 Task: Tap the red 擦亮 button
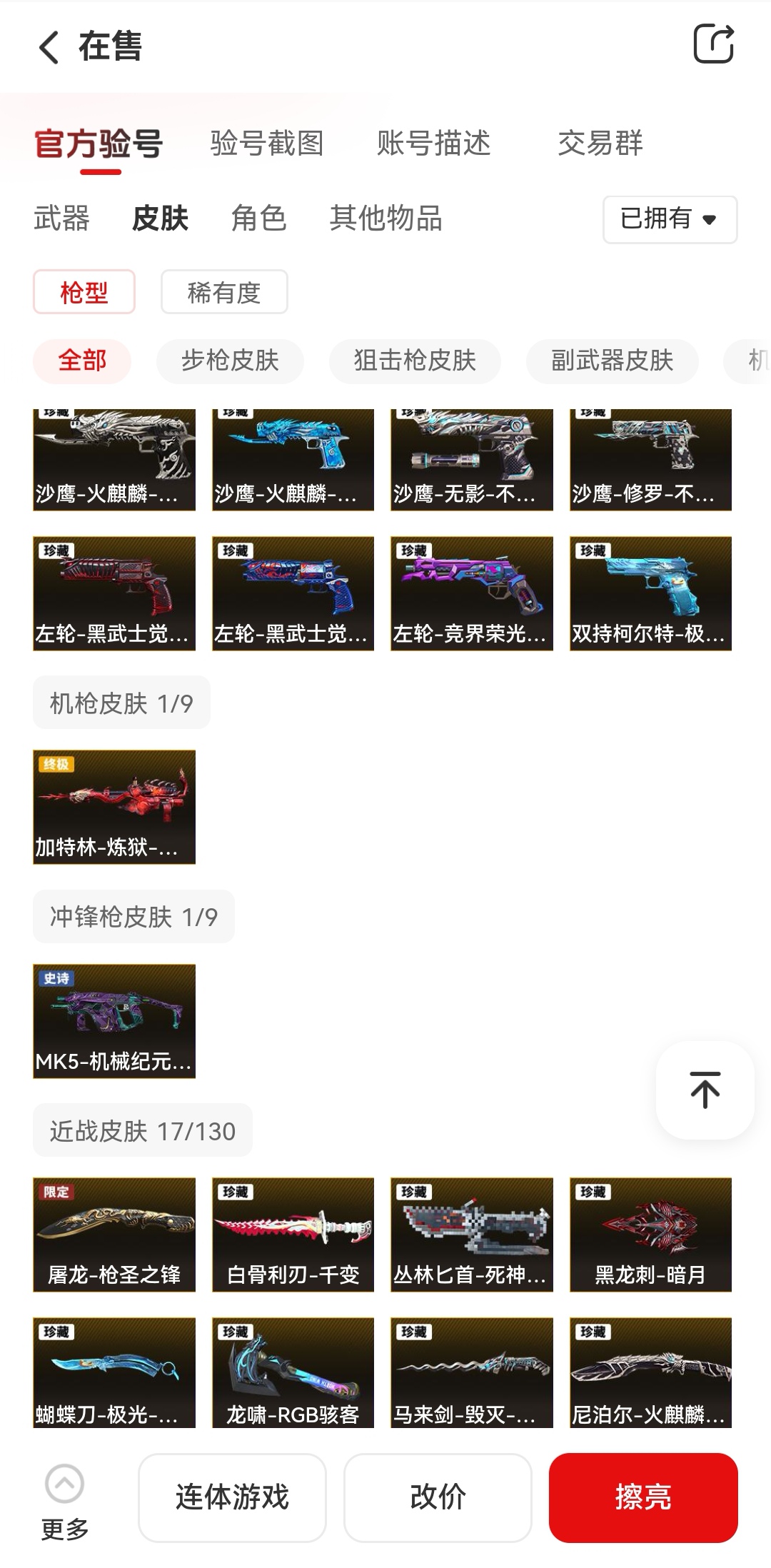[x=642, y=1497]
